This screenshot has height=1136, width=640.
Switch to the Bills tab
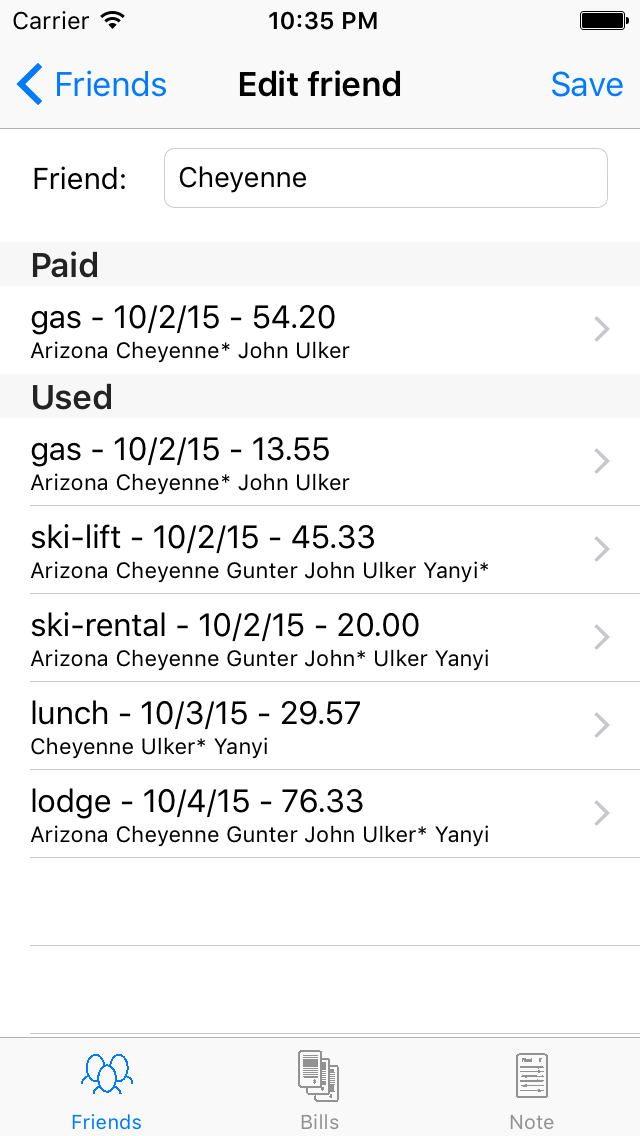pos(320,1090)
